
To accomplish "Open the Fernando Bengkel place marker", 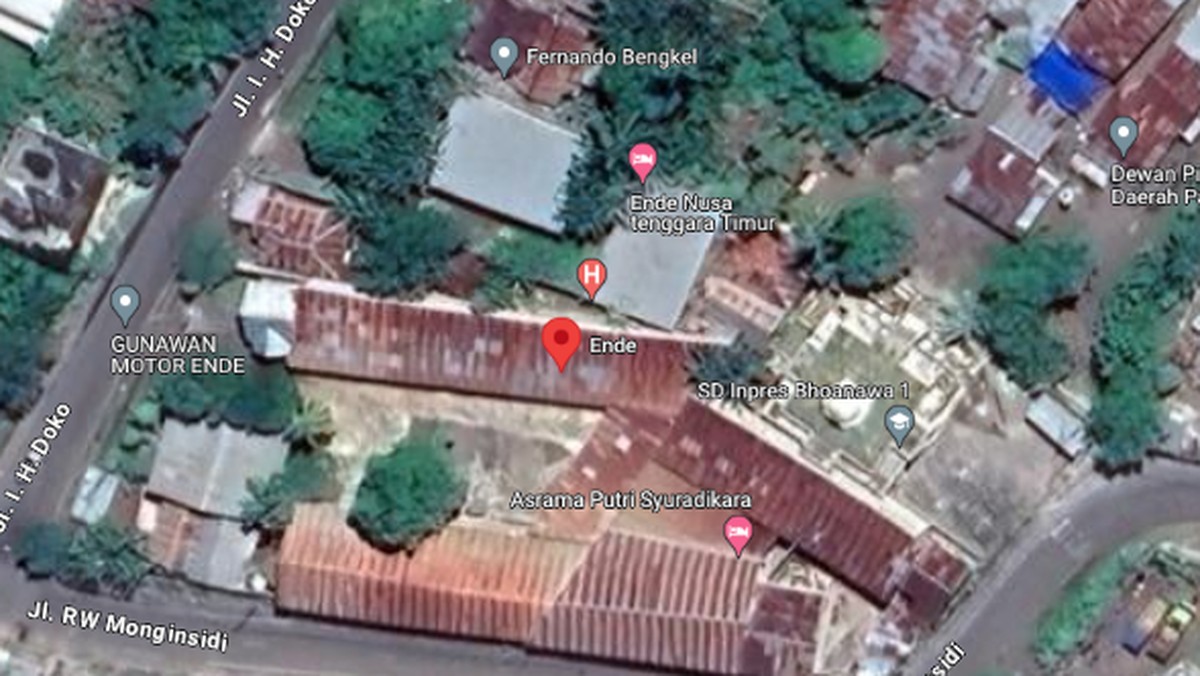I will click(505, 55).
